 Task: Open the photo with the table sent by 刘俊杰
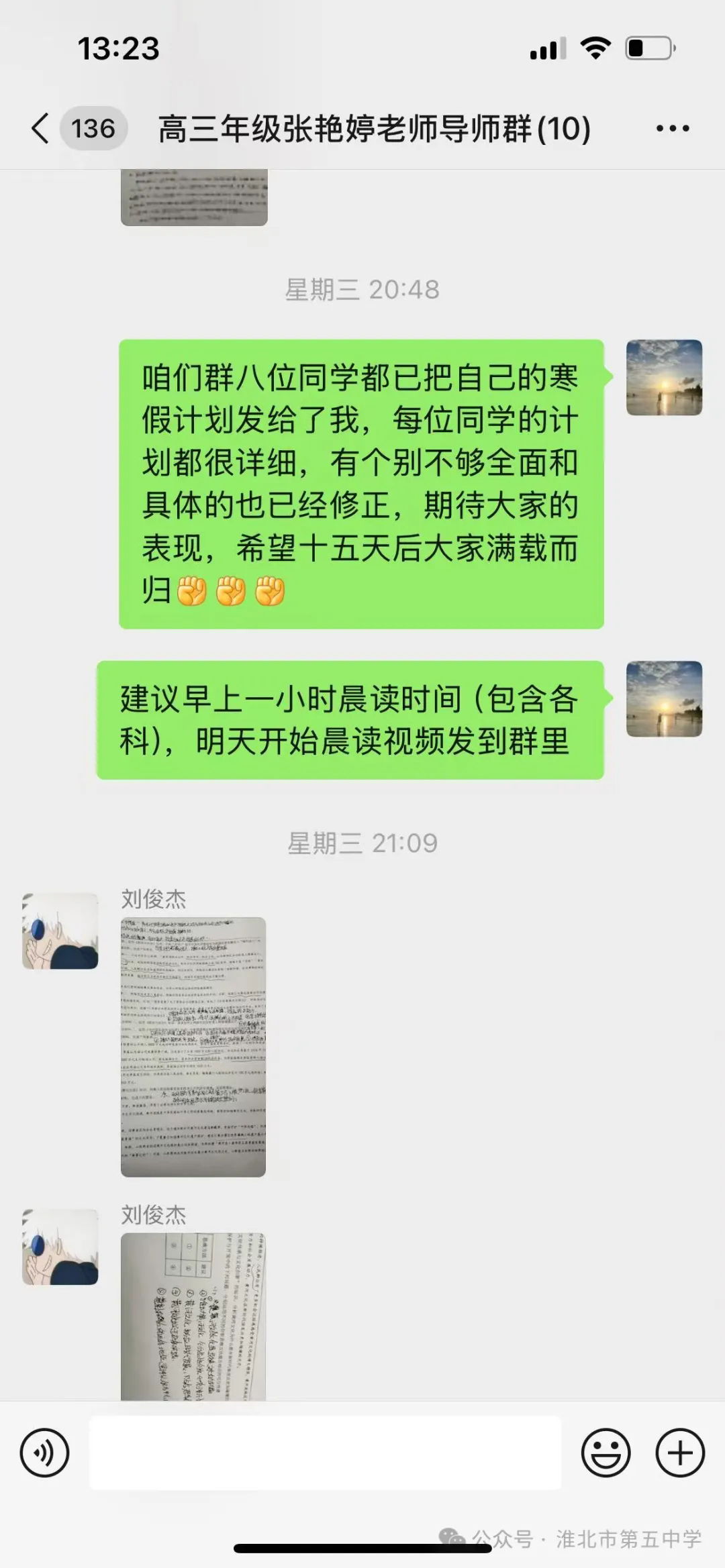[x=193, y=1315]
